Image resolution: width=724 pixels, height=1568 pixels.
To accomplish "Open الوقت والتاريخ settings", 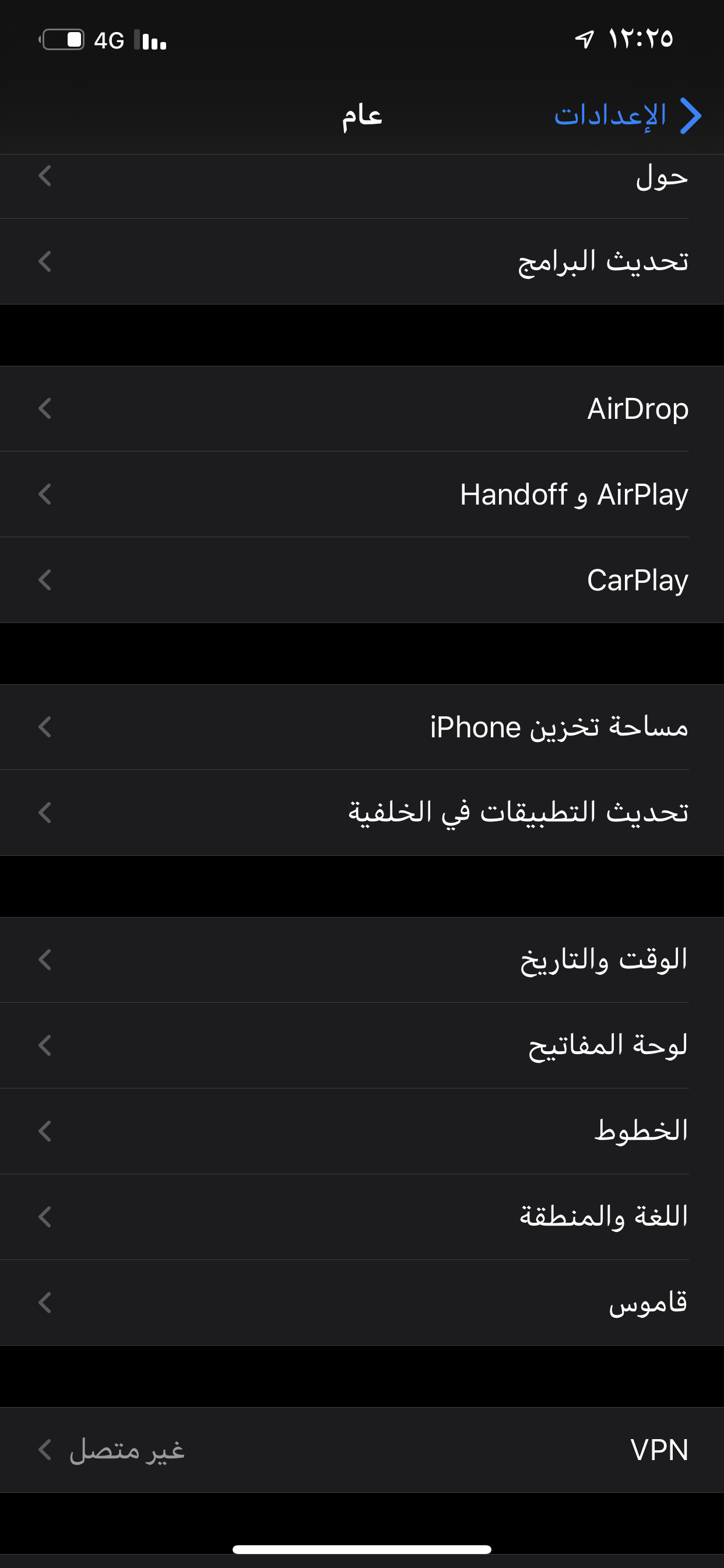I will (362, 960).
